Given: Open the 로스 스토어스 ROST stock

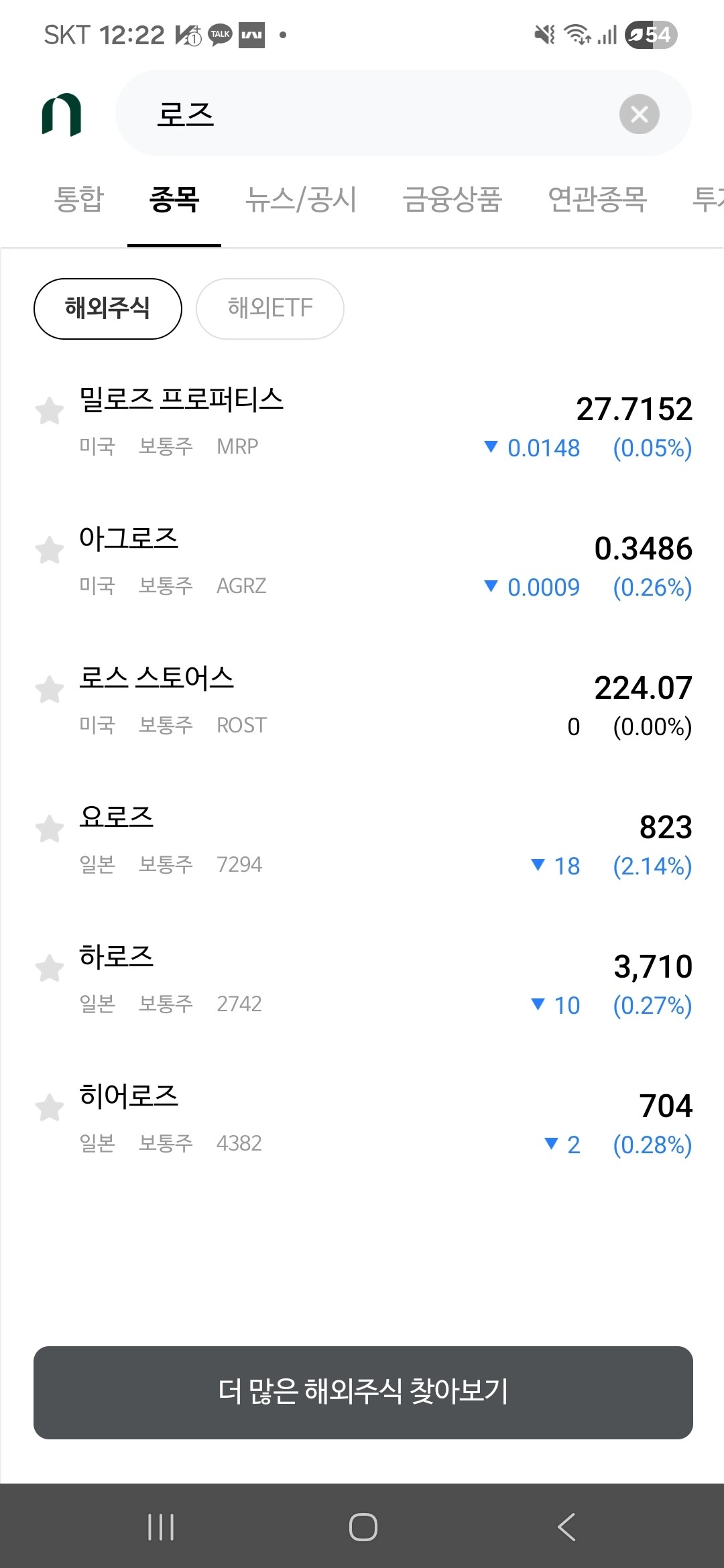Looking at the screenshot, I should tap(362, 701).
